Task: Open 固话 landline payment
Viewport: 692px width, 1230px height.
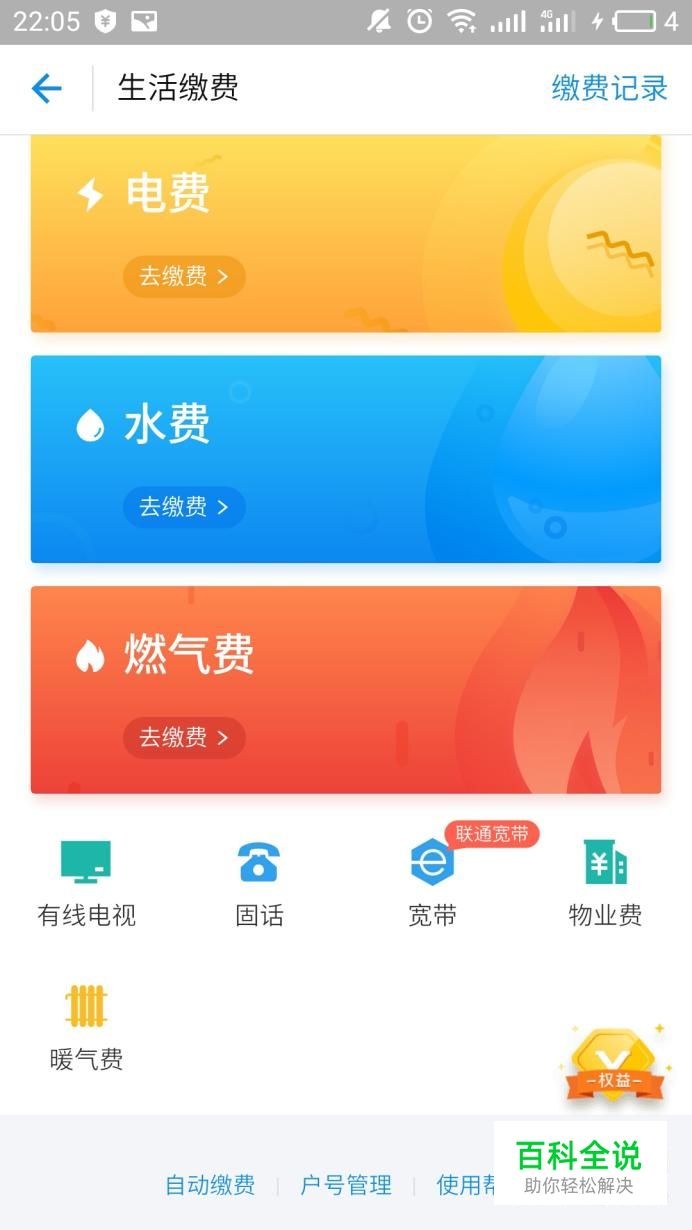Action: tap(259, 884)
